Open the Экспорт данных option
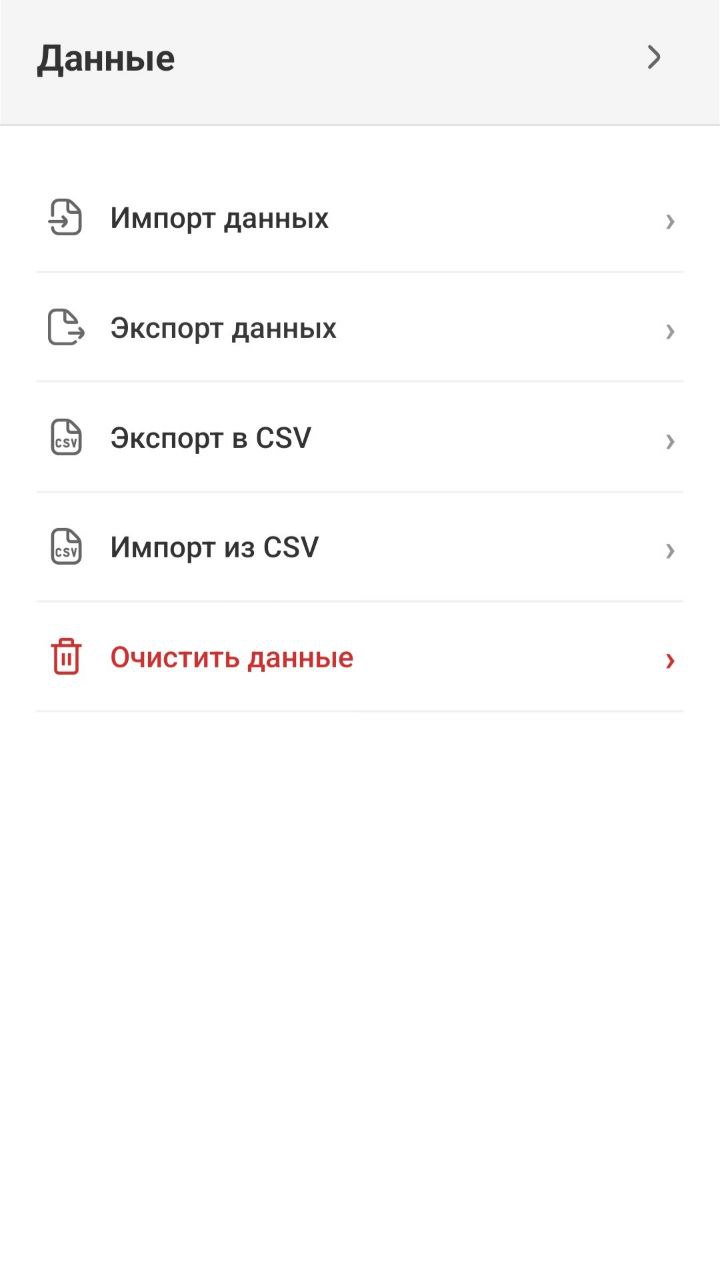Screen dimensions: 720x1280 tap(224, 329)
